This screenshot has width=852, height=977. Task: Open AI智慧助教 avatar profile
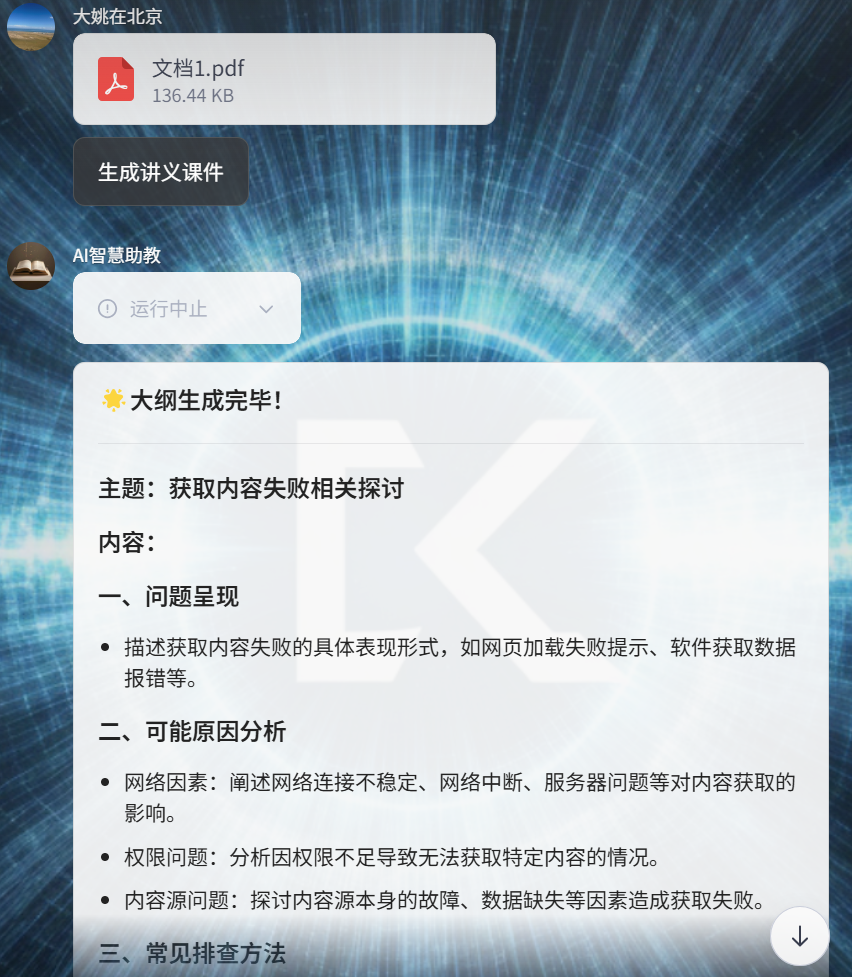click(31, 266)
